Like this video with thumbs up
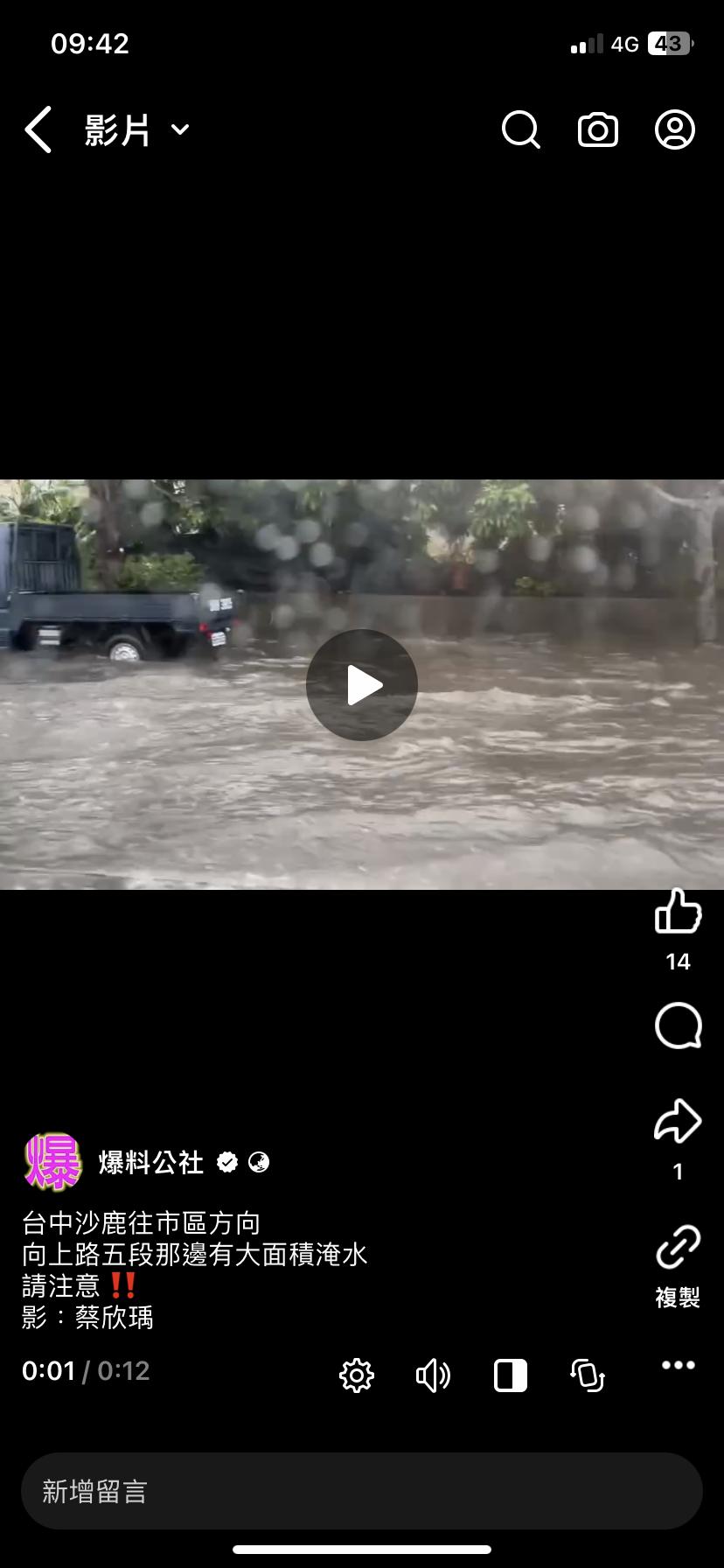 [678, 912]
